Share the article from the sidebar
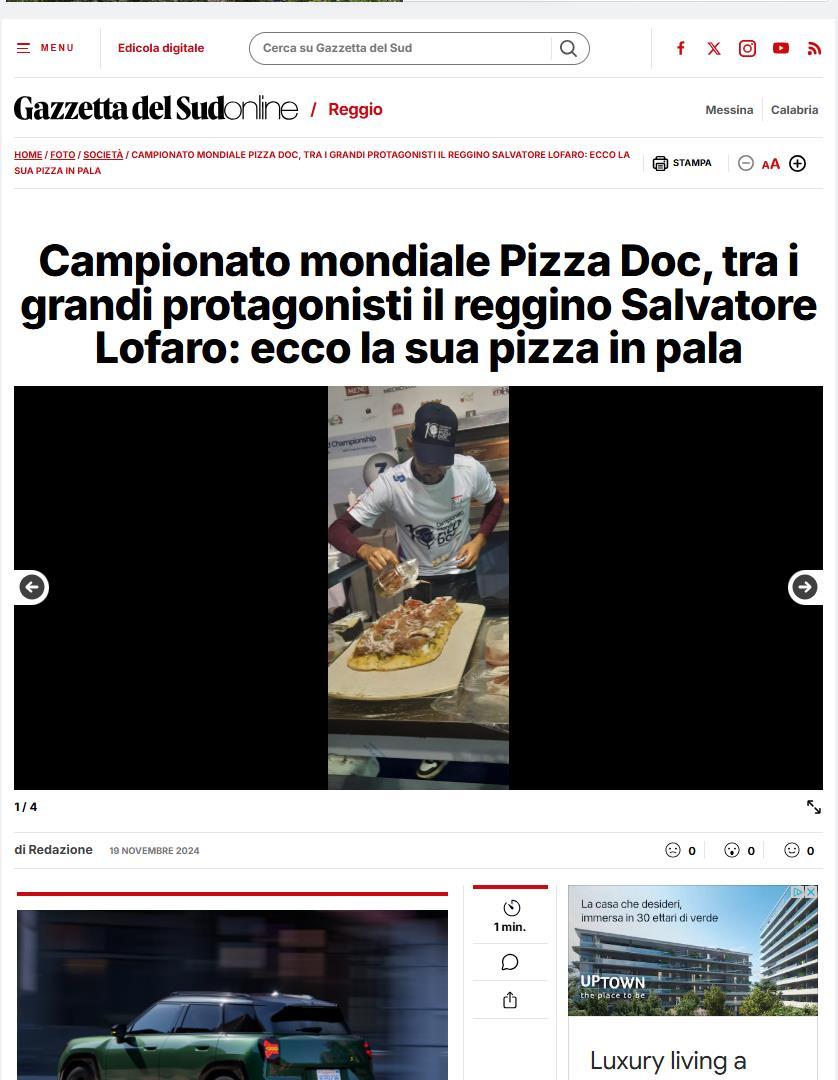Image resolution: width=838 pixels, height=1080 pixels. (x=510, y=1000)
